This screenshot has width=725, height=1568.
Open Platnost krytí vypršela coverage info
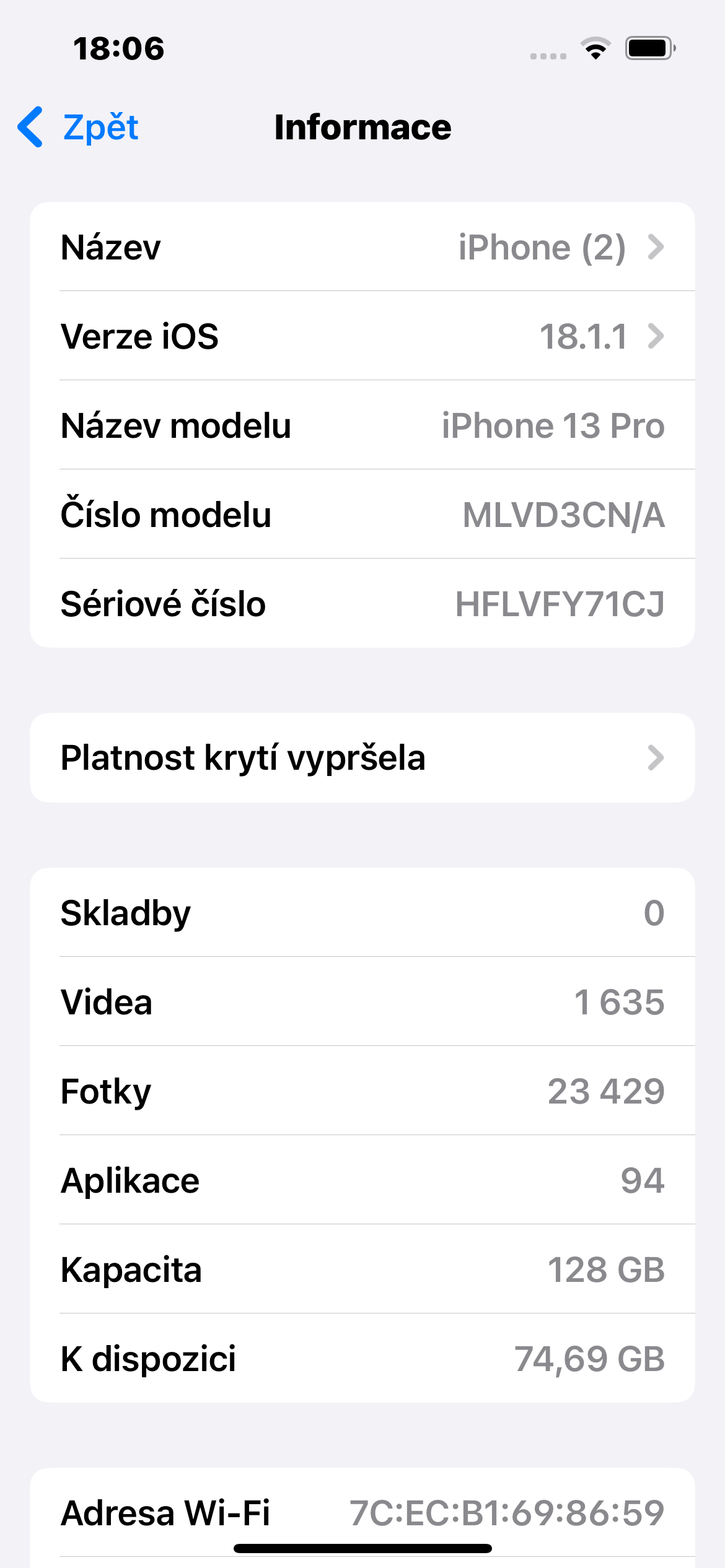362,758
